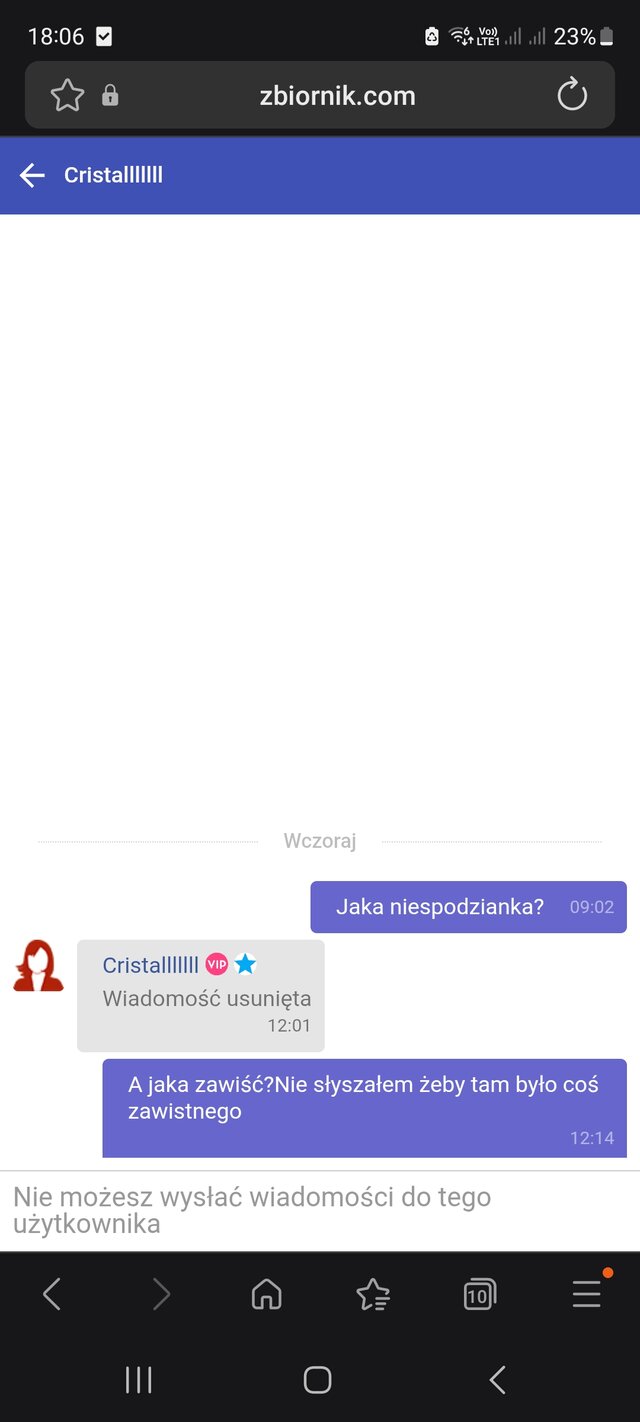640x1422 pixels.
Task: Open the browser bookmarks list
Action: (x=373, y=1296)
